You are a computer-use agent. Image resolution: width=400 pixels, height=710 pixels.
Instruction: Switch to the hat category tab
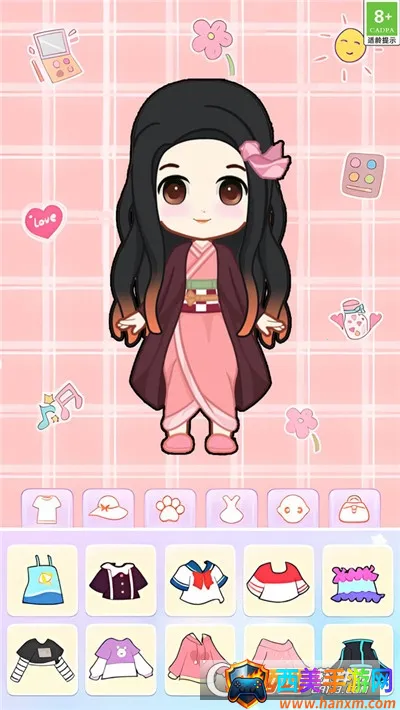(x=108, y=508)
